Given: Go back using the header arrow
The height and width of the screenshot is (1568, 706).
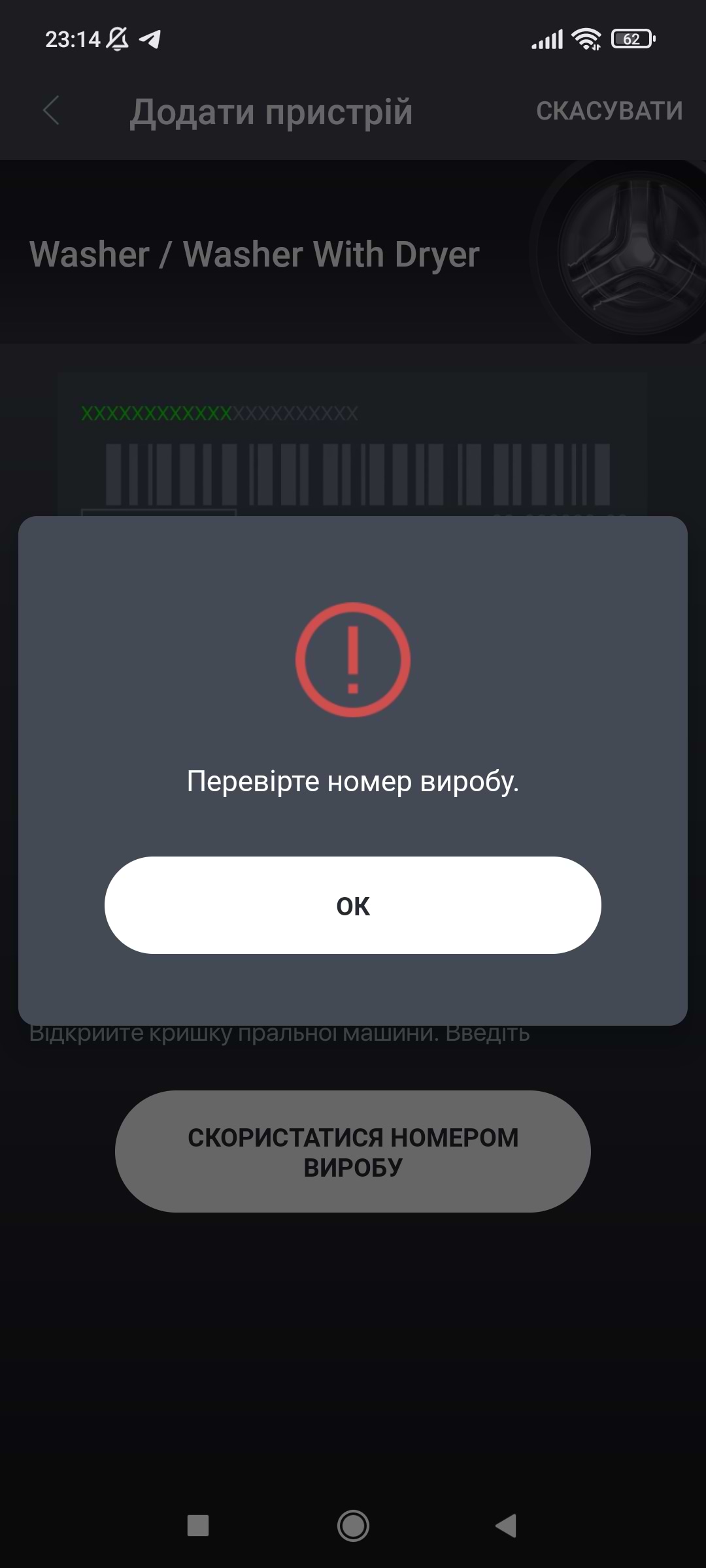Looking at the screenshot, I should (x=51, y=110).
